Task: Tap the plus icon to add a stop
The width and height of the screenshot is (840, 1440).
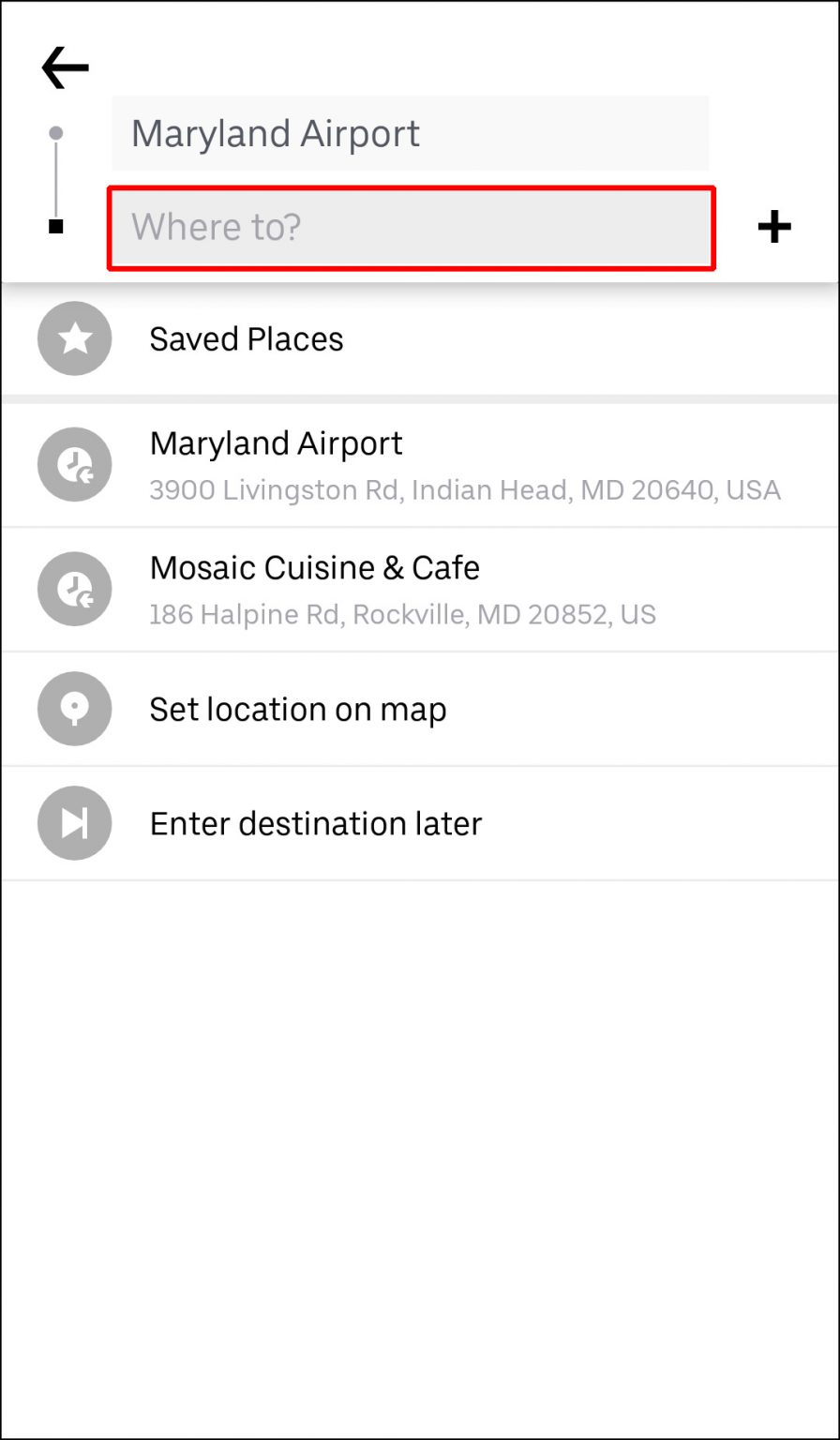Action: point(774,226)
